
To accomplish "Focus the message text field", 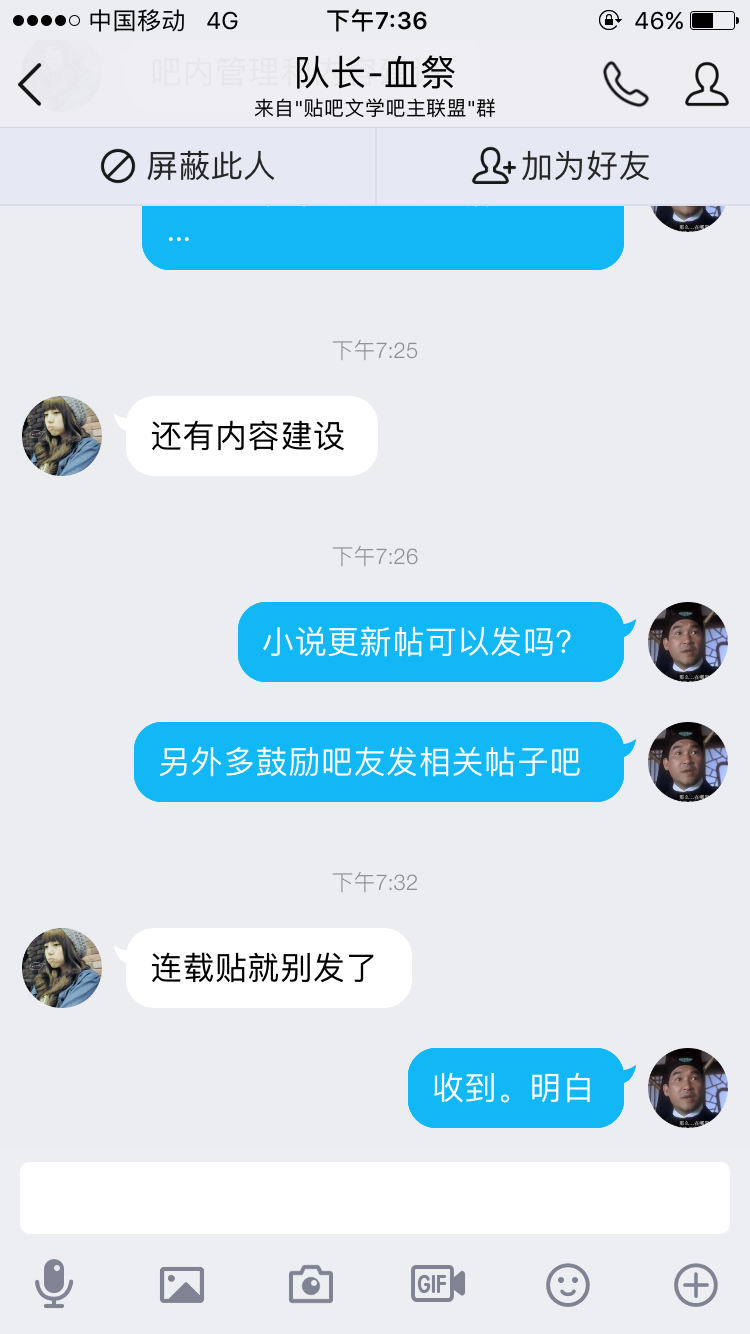I will pyautogui.click(x=375, y=1197).
